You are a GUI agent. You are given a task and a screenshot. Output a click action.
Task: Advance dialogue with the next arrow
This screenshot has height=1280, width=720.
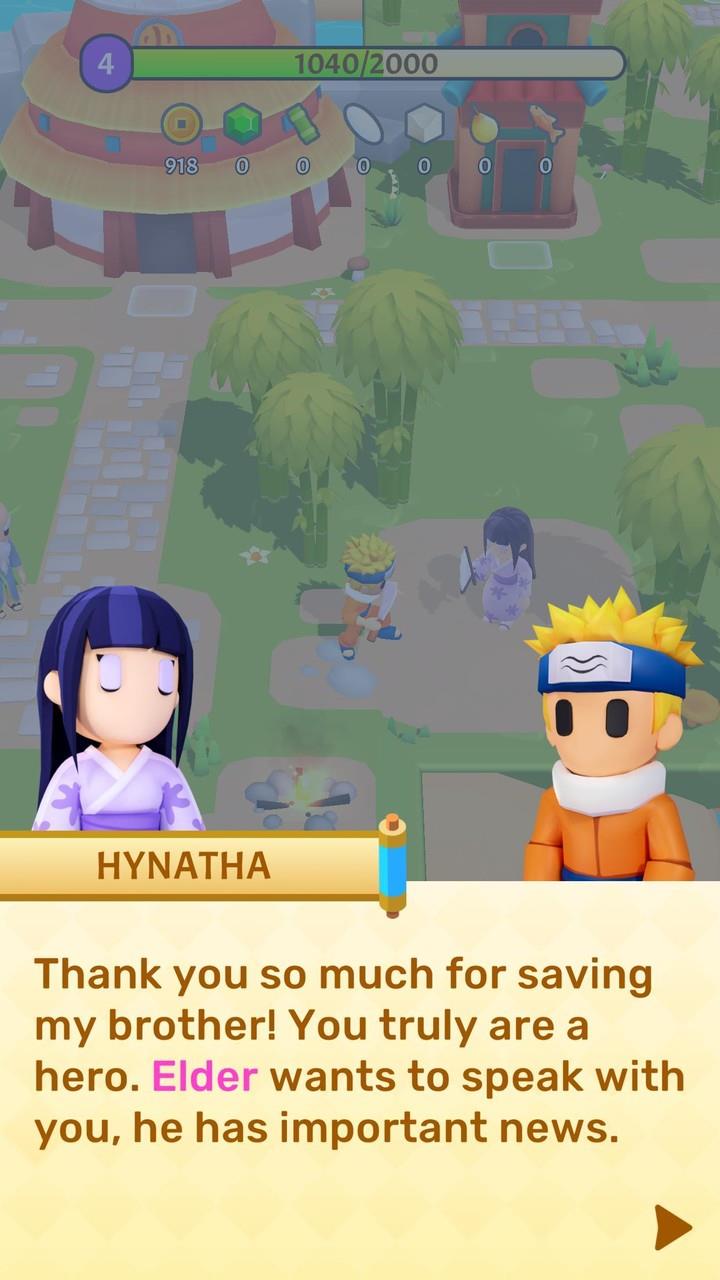(x=672, y=1227)
